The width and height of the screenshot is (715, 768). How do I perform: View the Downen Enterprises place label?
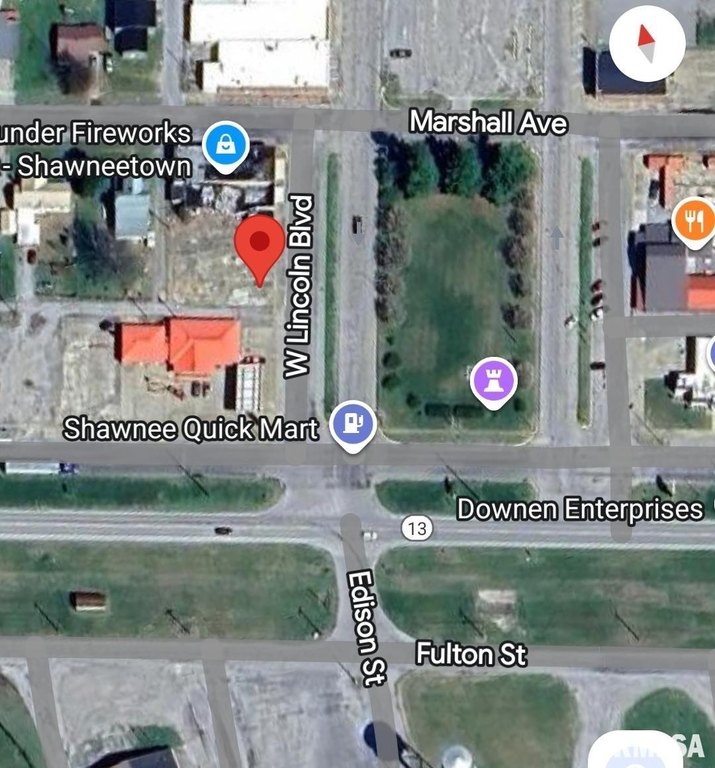[x=580, y=509]
